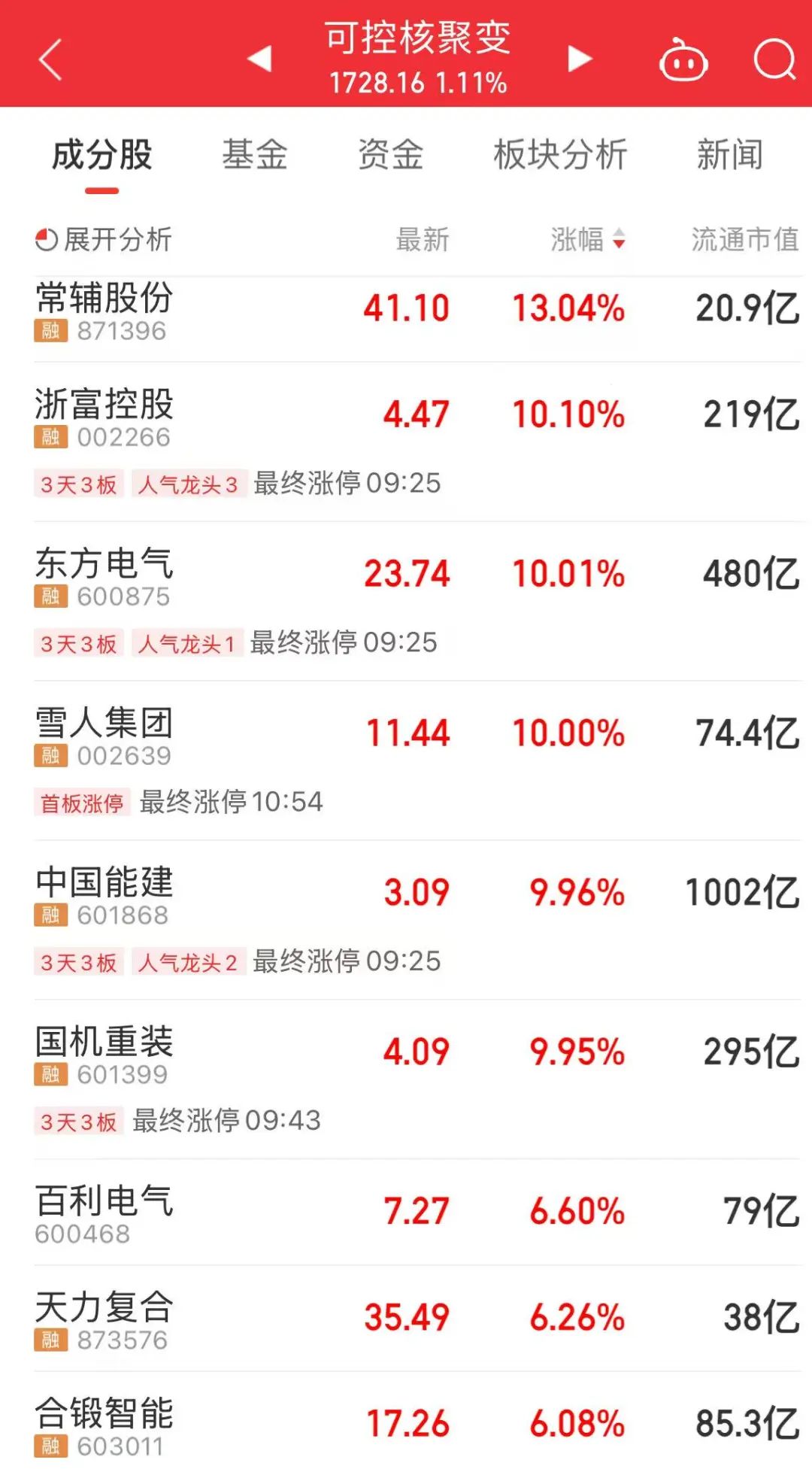Tap 展开分析 to expand analysis
Viewport: 812px width, 1469px height.
104,240
